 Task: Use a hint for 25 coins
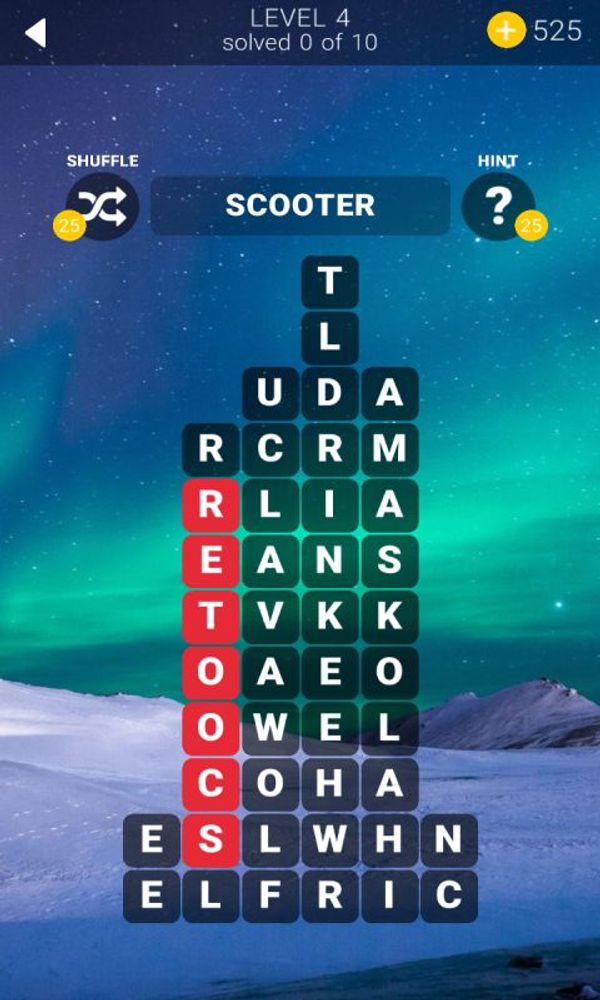click(497, 206)
